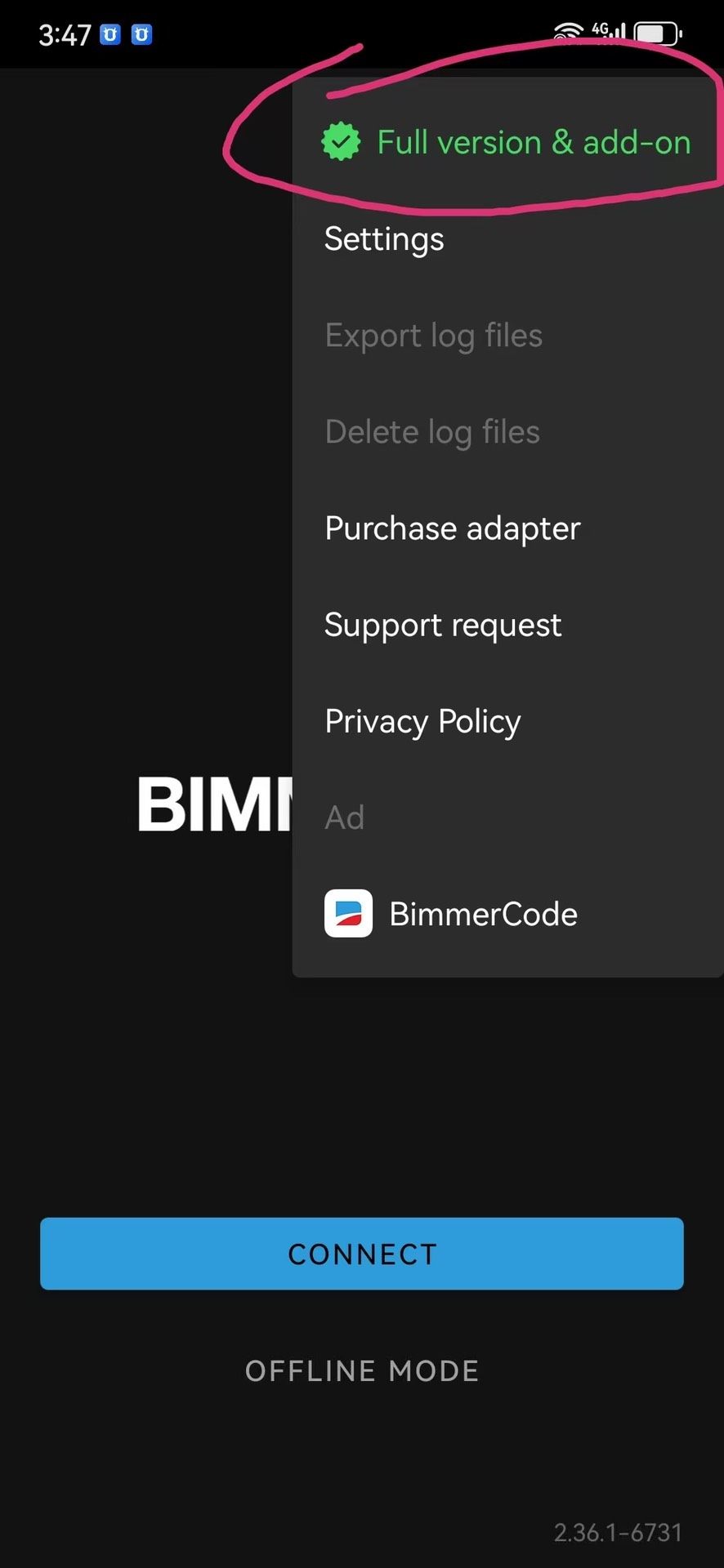The image size is (724, 1568).
Task: Select Purchase adapter
Action: tap(452, 528)
